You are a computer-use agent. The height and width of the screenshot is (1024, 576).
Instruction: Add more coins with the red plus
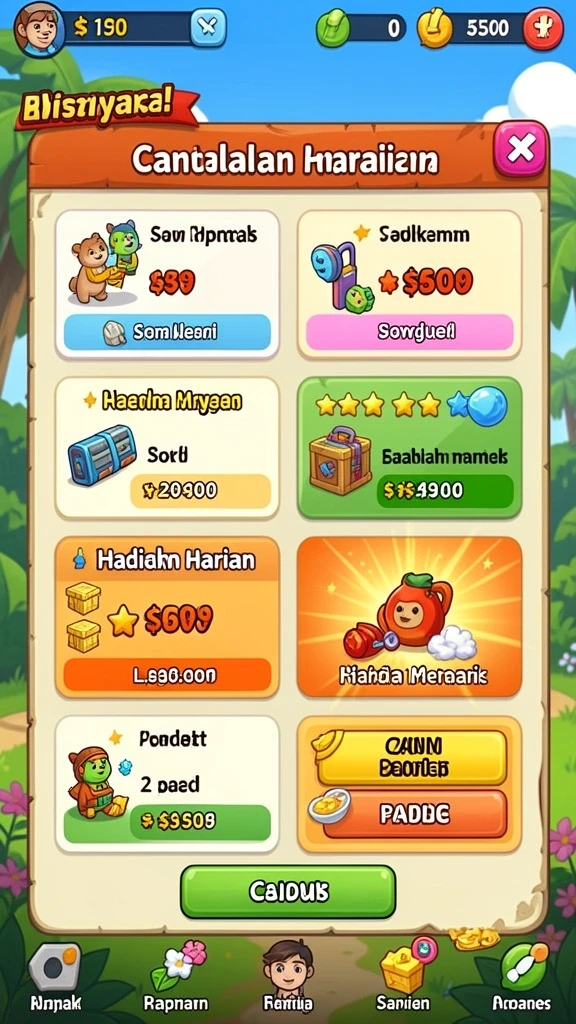point(543,29)
